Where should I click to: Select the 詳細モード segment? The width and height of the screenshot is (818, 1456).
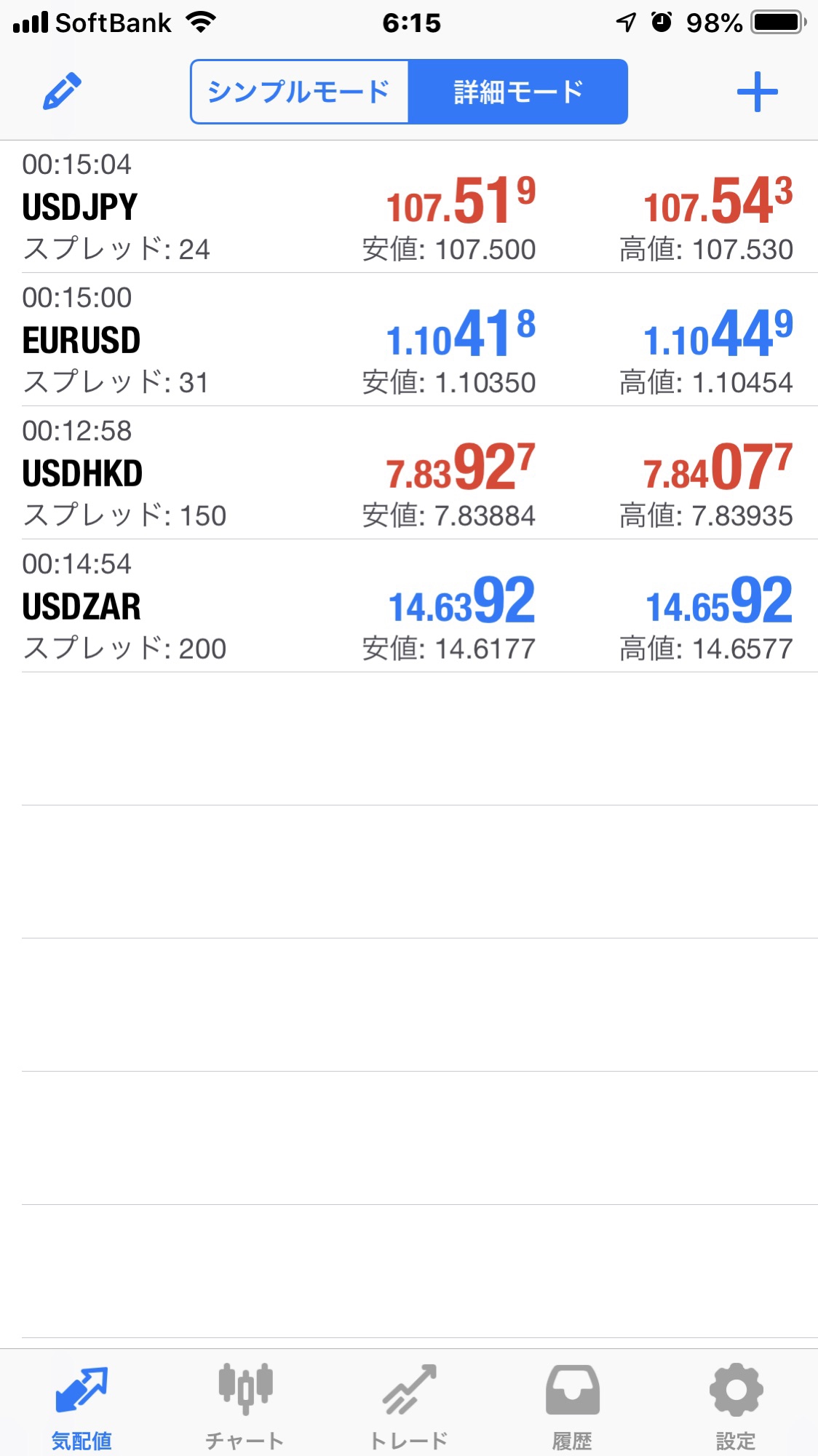pos(518,92)
